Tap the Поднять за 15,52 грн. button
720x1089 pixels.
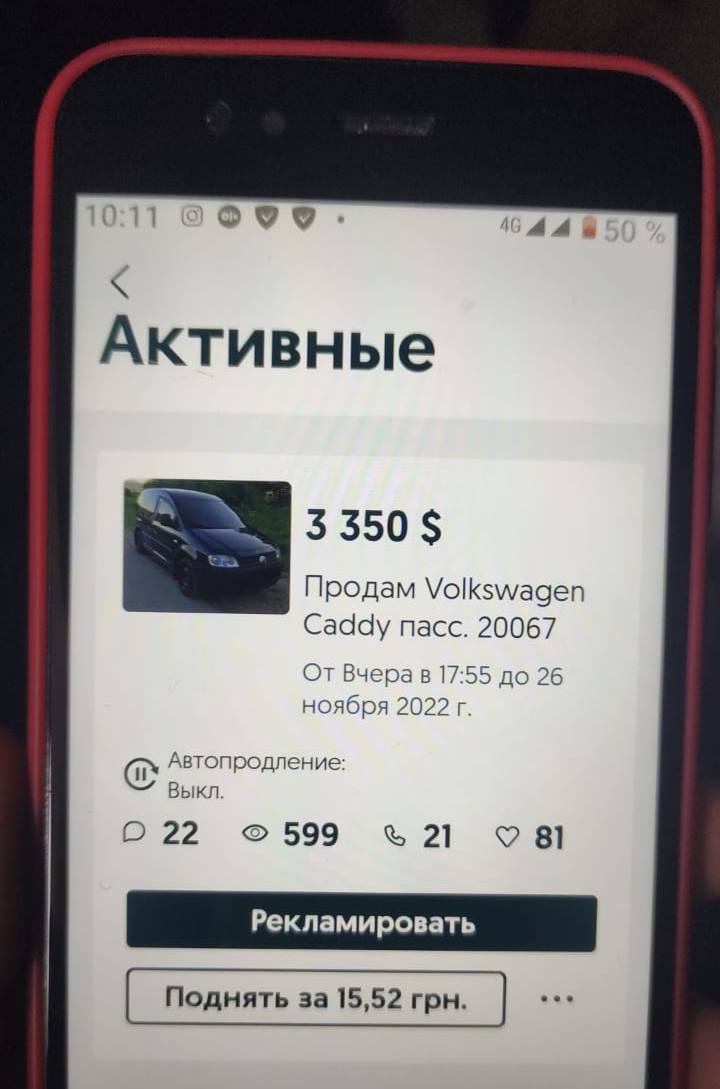coord(313,996)
